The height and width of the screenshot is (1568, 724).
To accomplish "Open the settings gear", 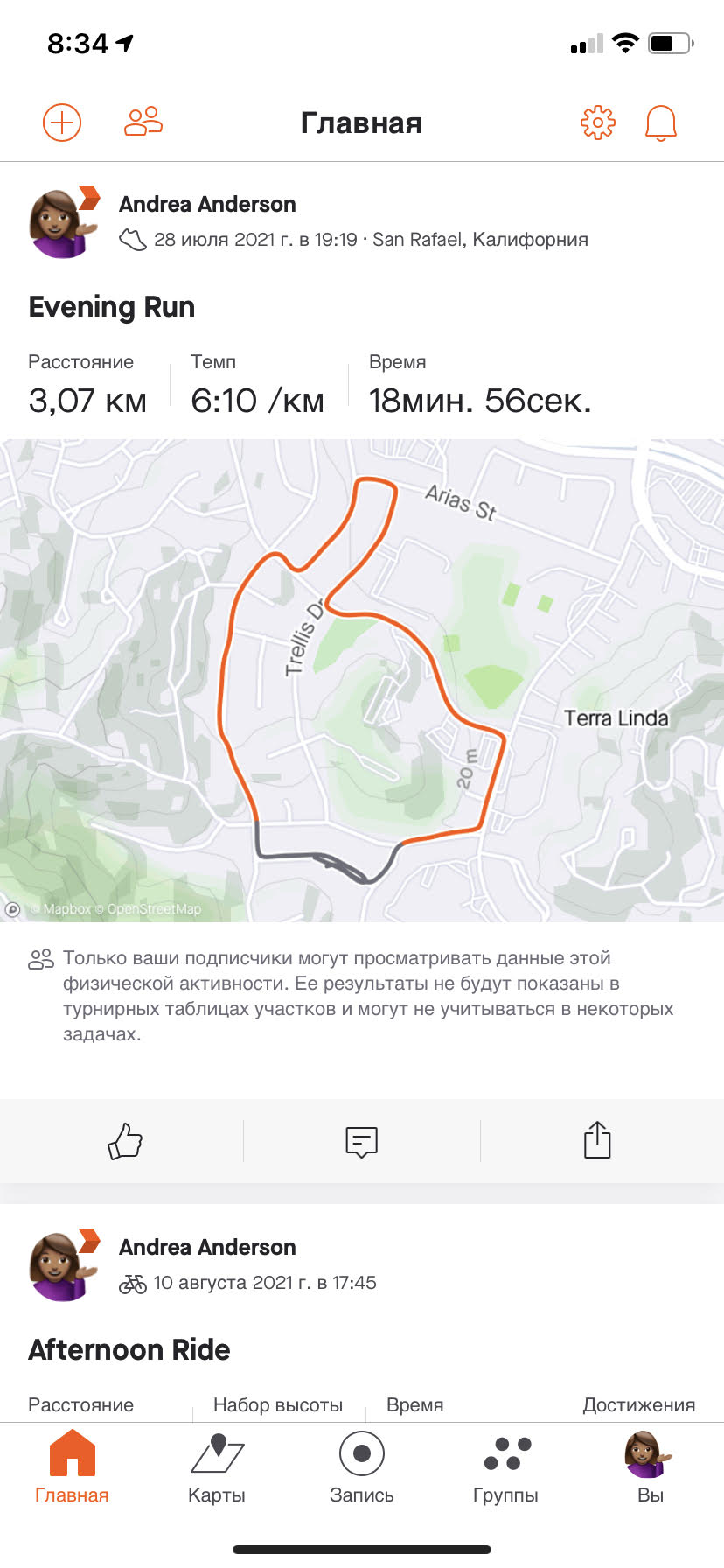I will click(x=598, y=122).
